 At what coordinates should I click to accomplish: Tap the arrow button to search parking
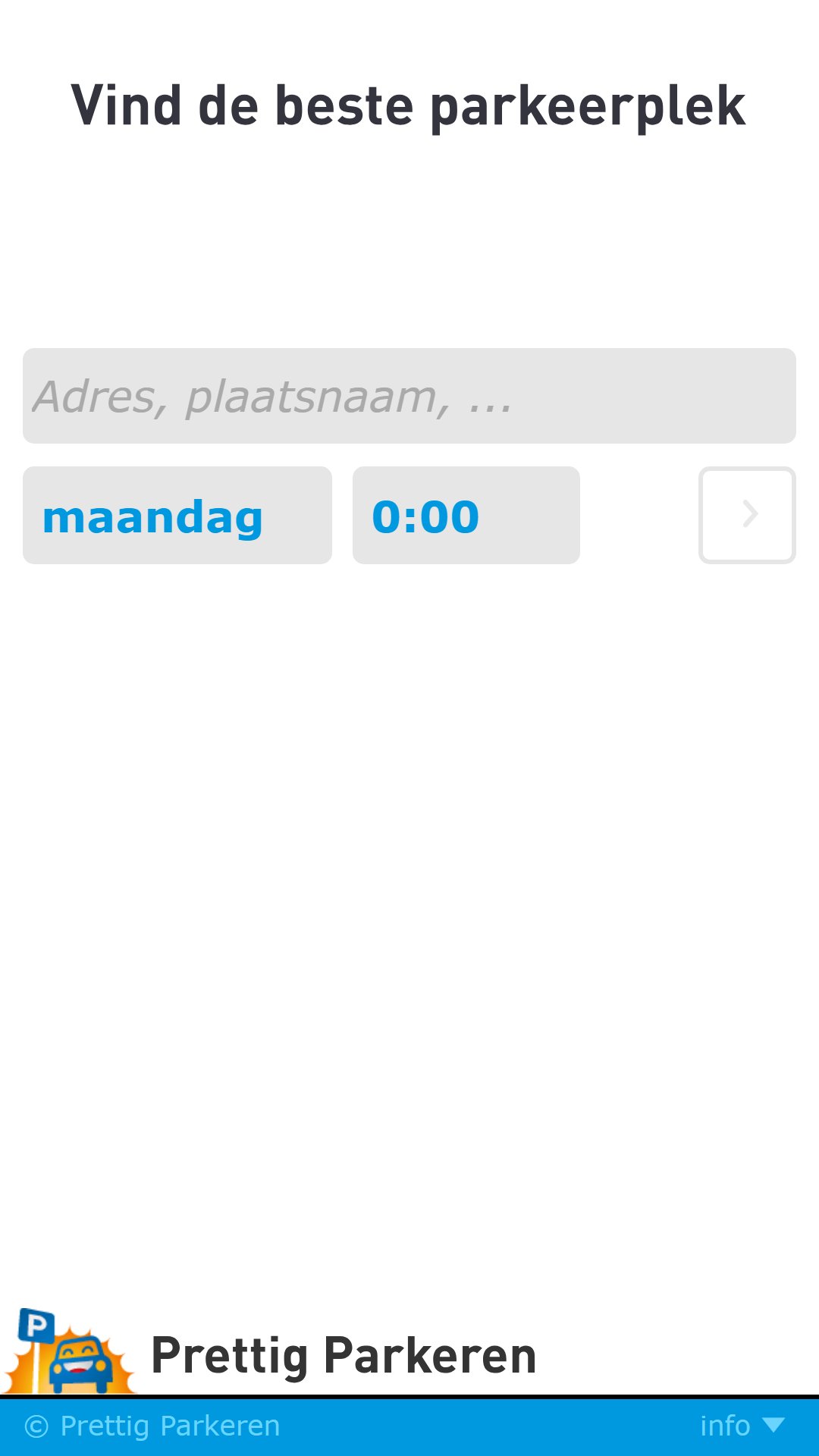[747, 515]
